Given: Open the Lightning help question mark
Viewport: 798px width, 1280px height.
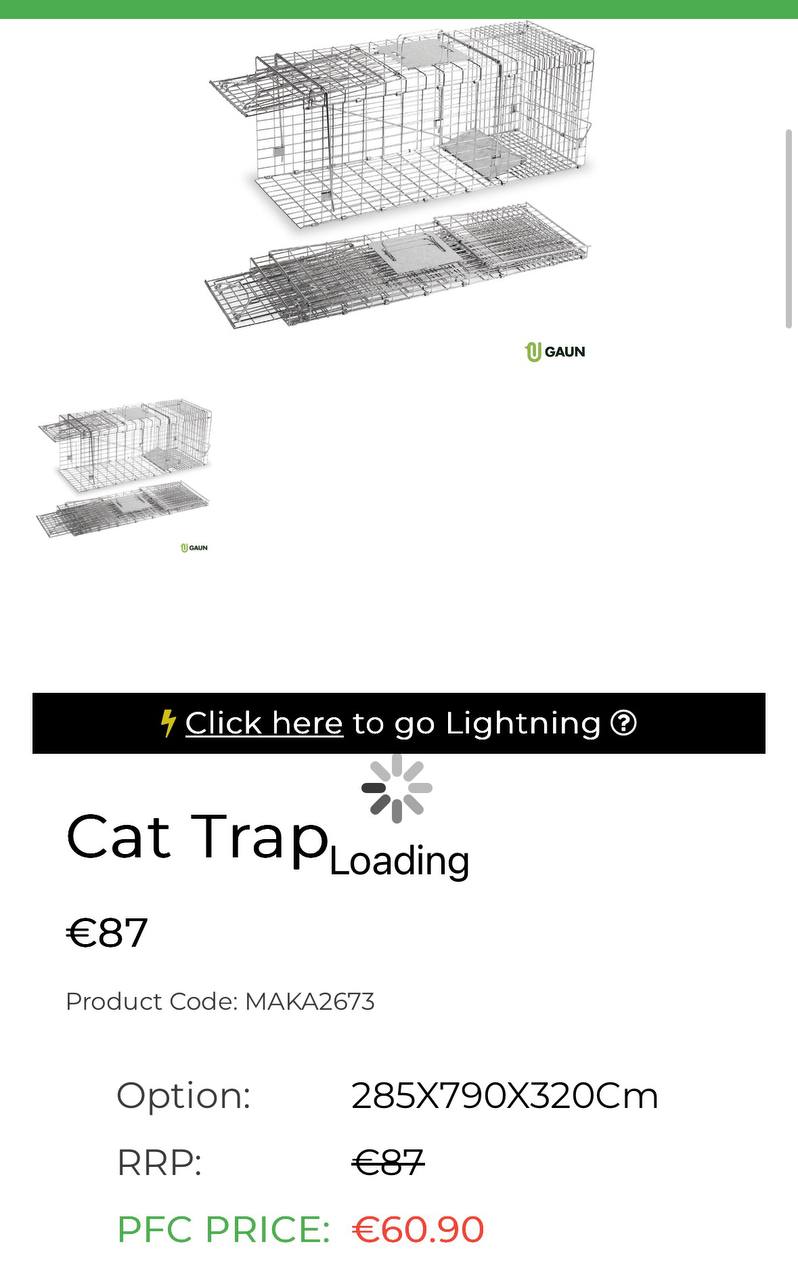Looking at the screenshot, I should [x=623, y=723].
